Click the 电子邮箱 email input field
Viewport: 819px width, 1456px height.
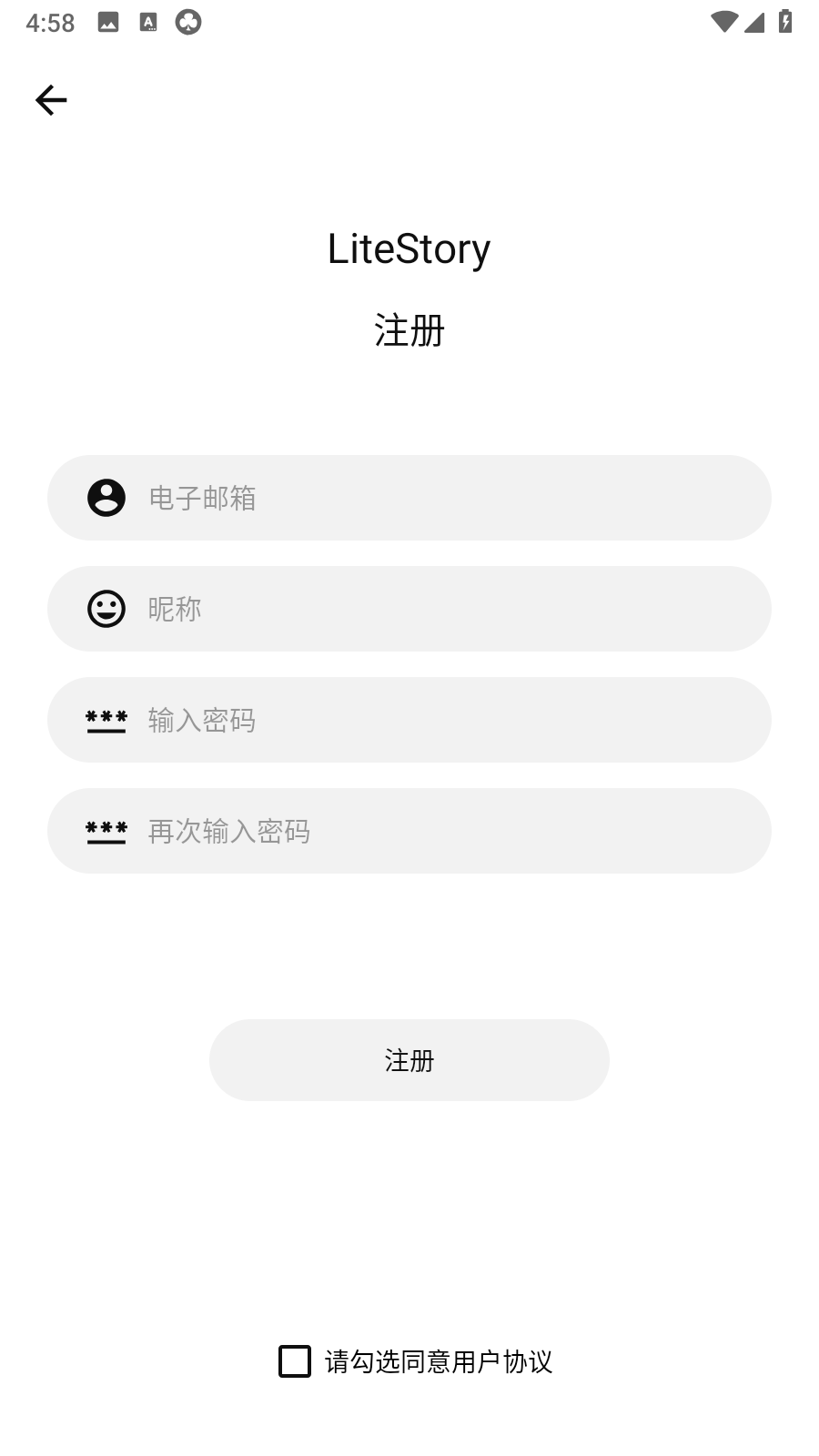[x=409, y=498]
